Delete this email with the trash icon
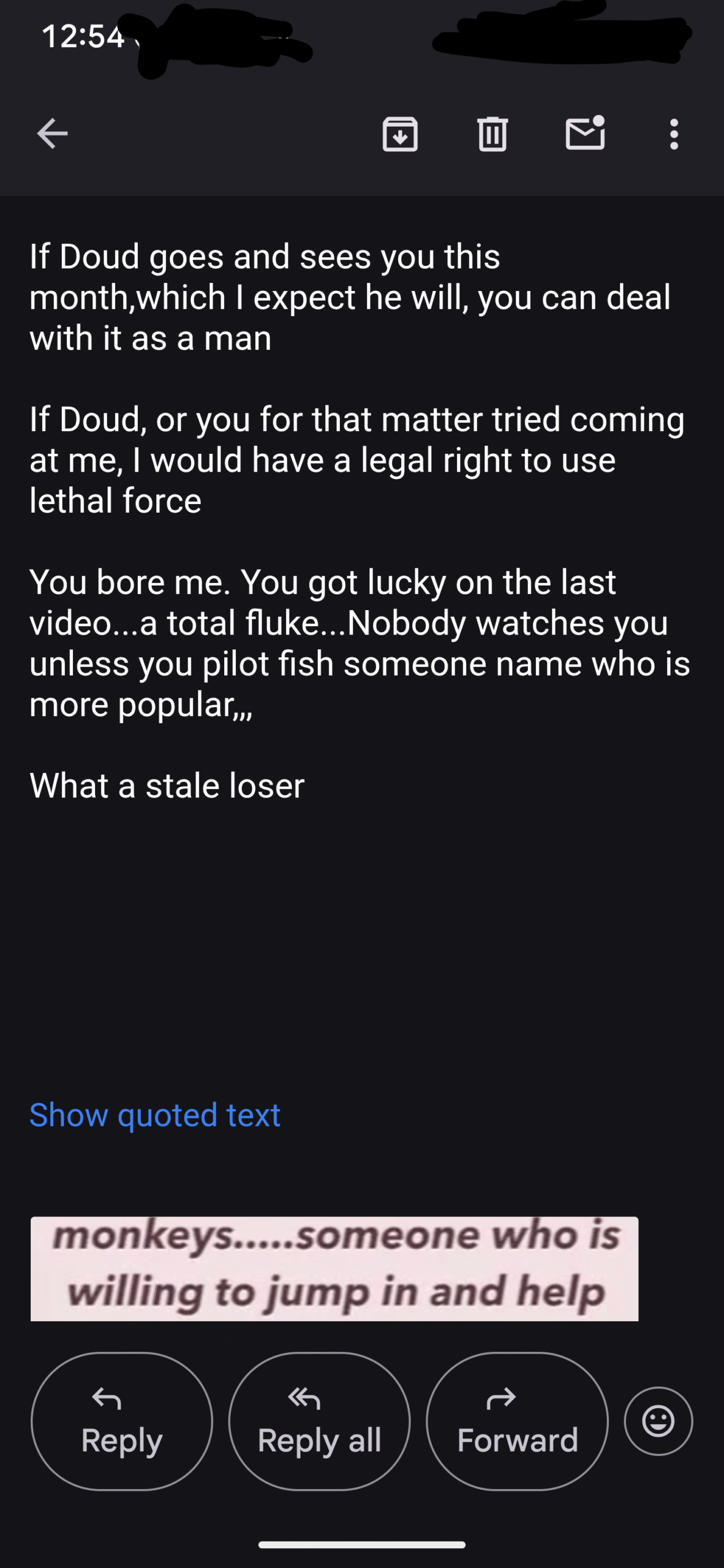724x1568 pixels. [492, 134]
